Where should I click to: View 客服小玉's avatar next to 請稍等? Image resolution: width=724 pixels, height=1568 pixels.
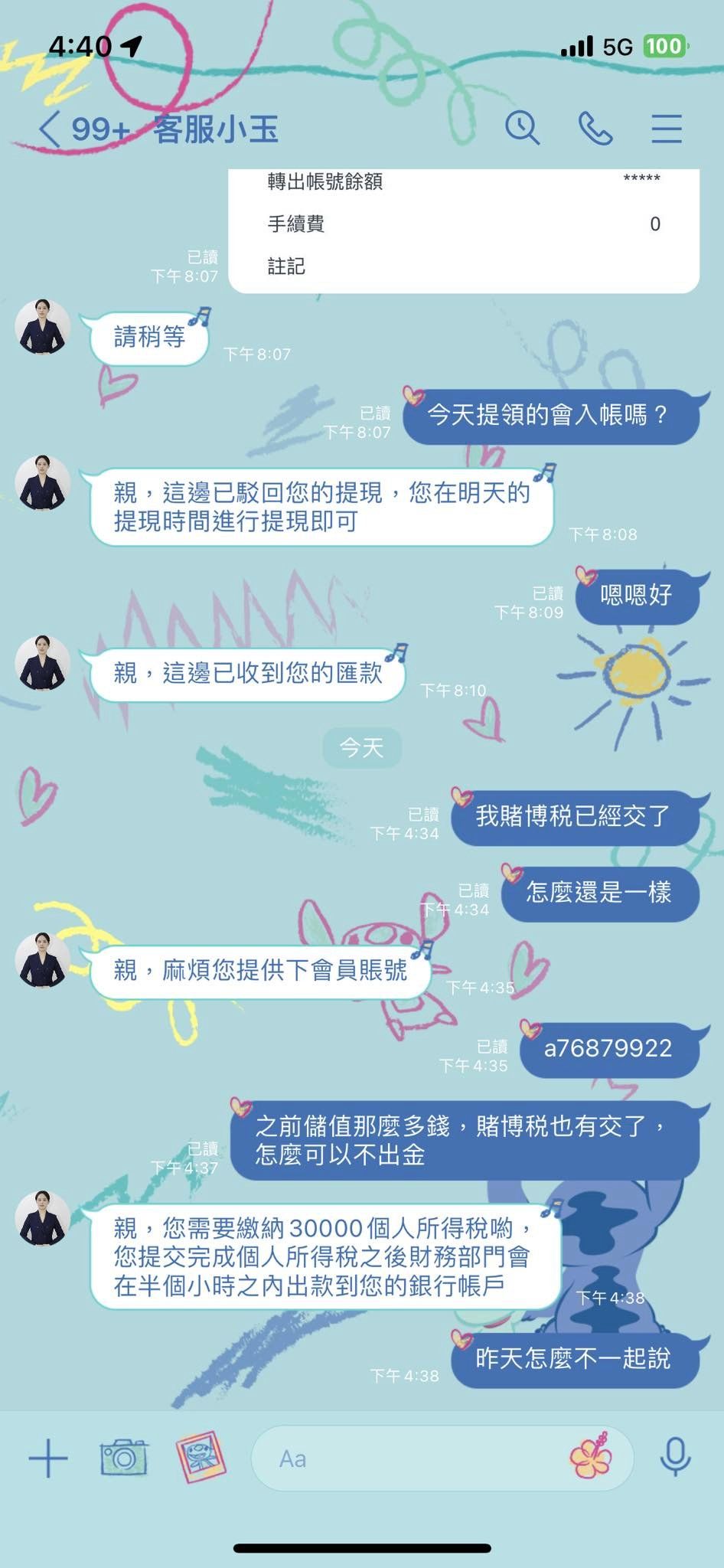[x=43, y=328]
